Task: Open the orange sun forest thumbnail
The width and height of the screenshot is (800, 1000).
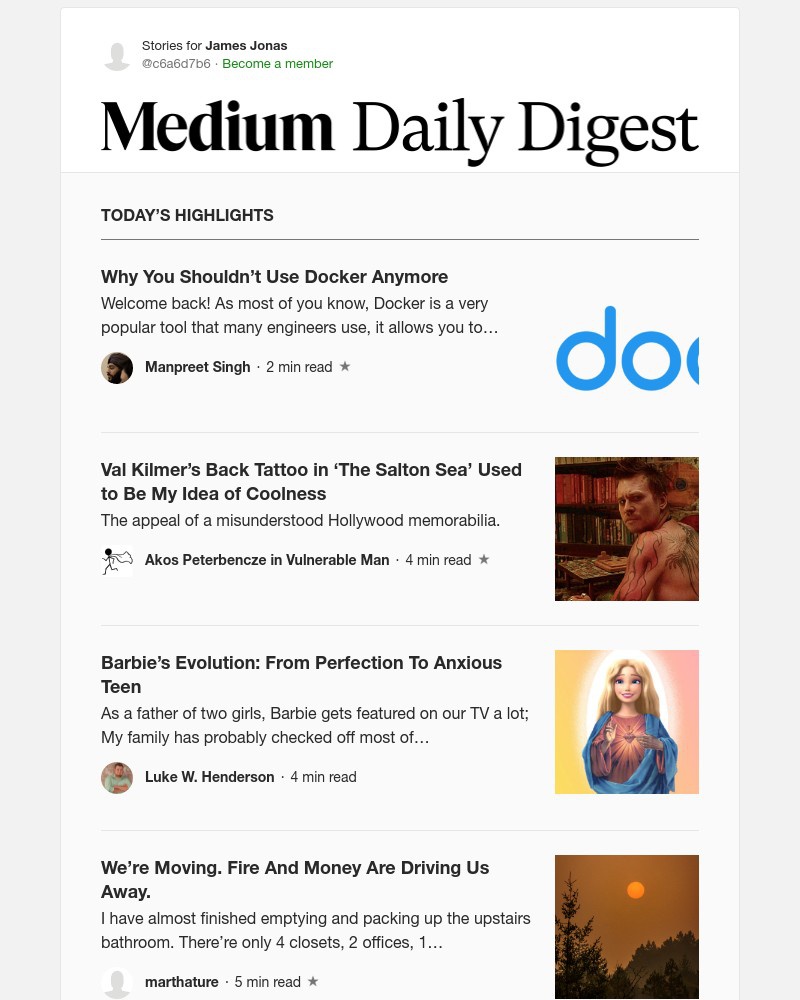Action: point(626,927)
